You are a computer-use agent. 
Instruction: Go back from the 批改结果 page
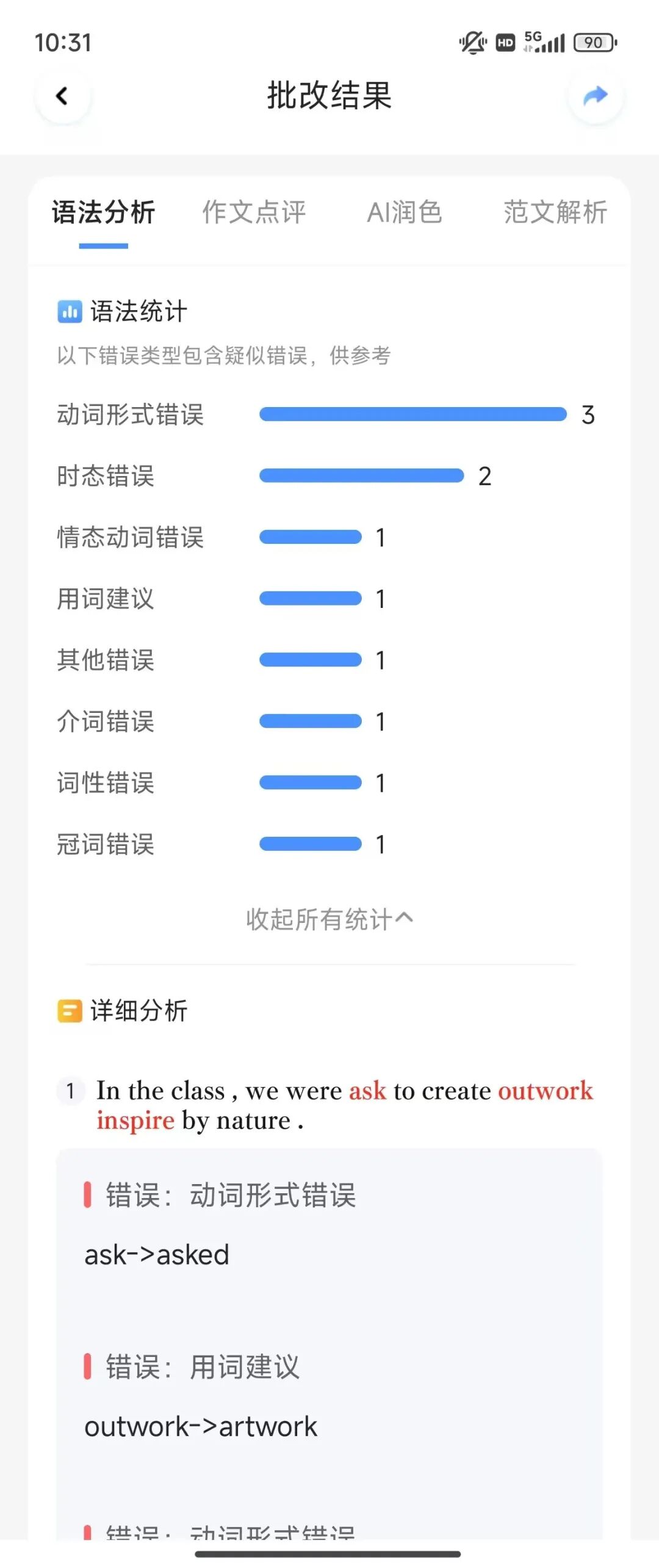[x=62, y=96]
